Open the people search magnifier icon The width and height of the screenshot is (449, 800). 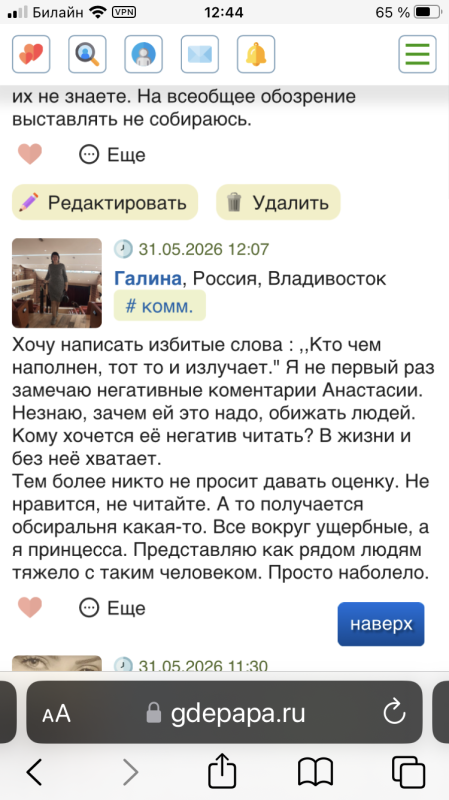click(87, 54)
